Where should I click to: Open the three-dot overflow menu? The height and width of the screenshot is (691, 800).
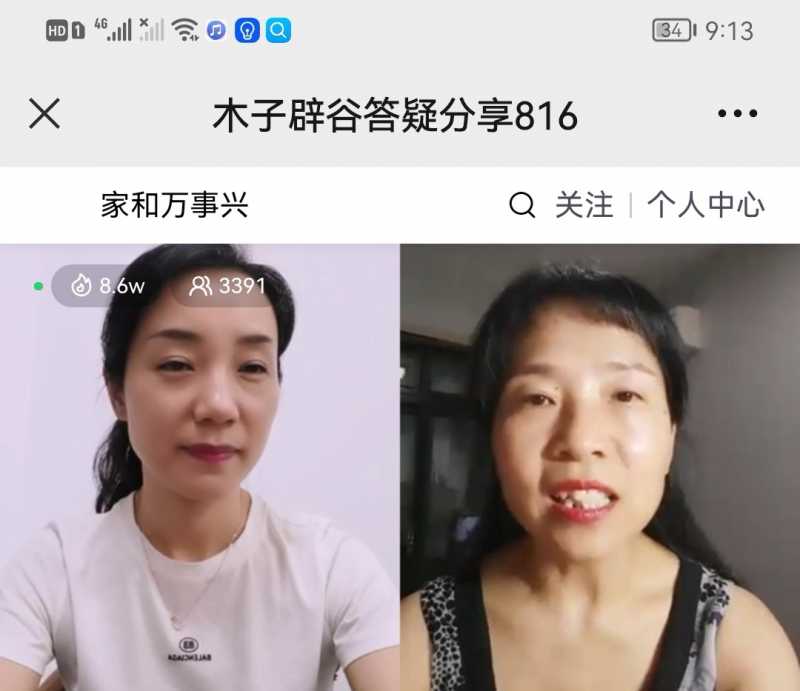point(737,114)
